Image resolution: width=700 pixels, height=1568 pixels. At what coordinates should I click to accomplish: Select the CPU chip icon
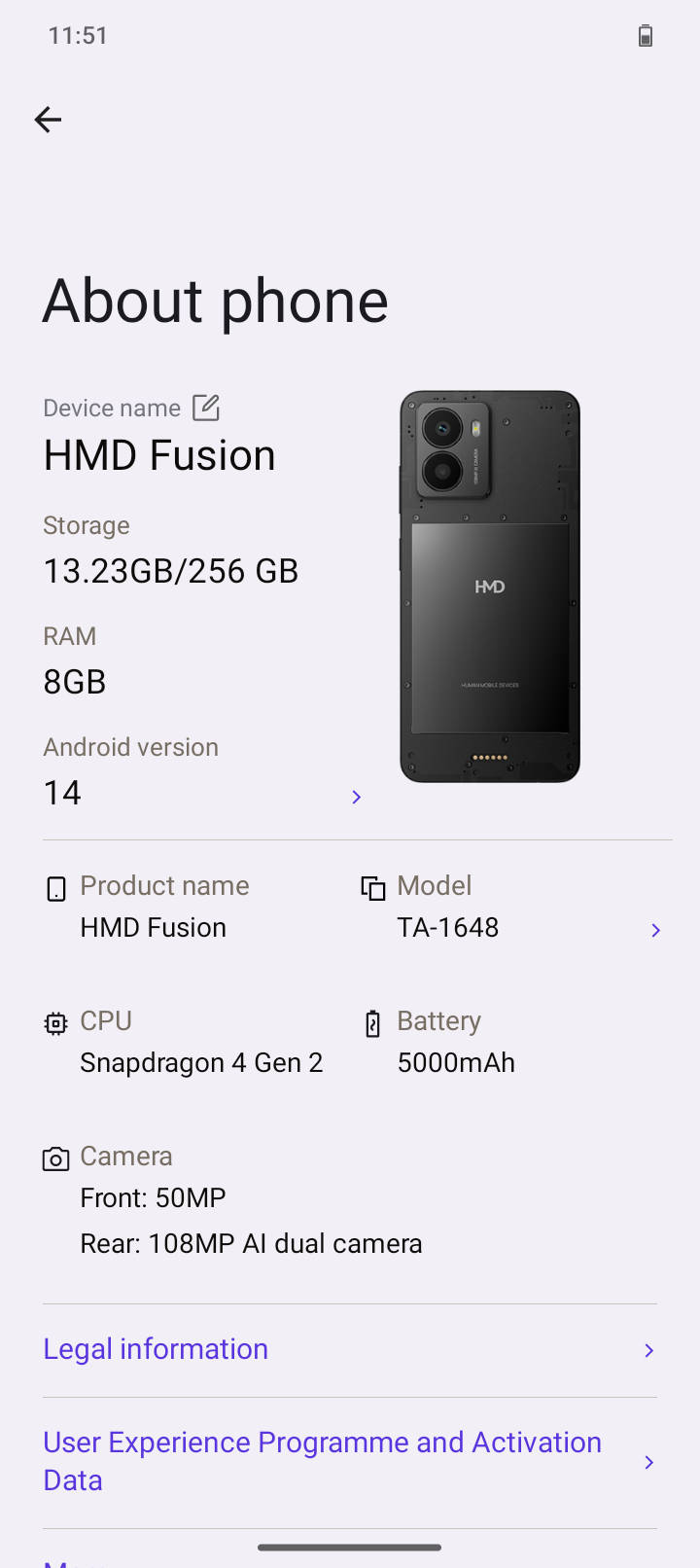coord(55,1023)
